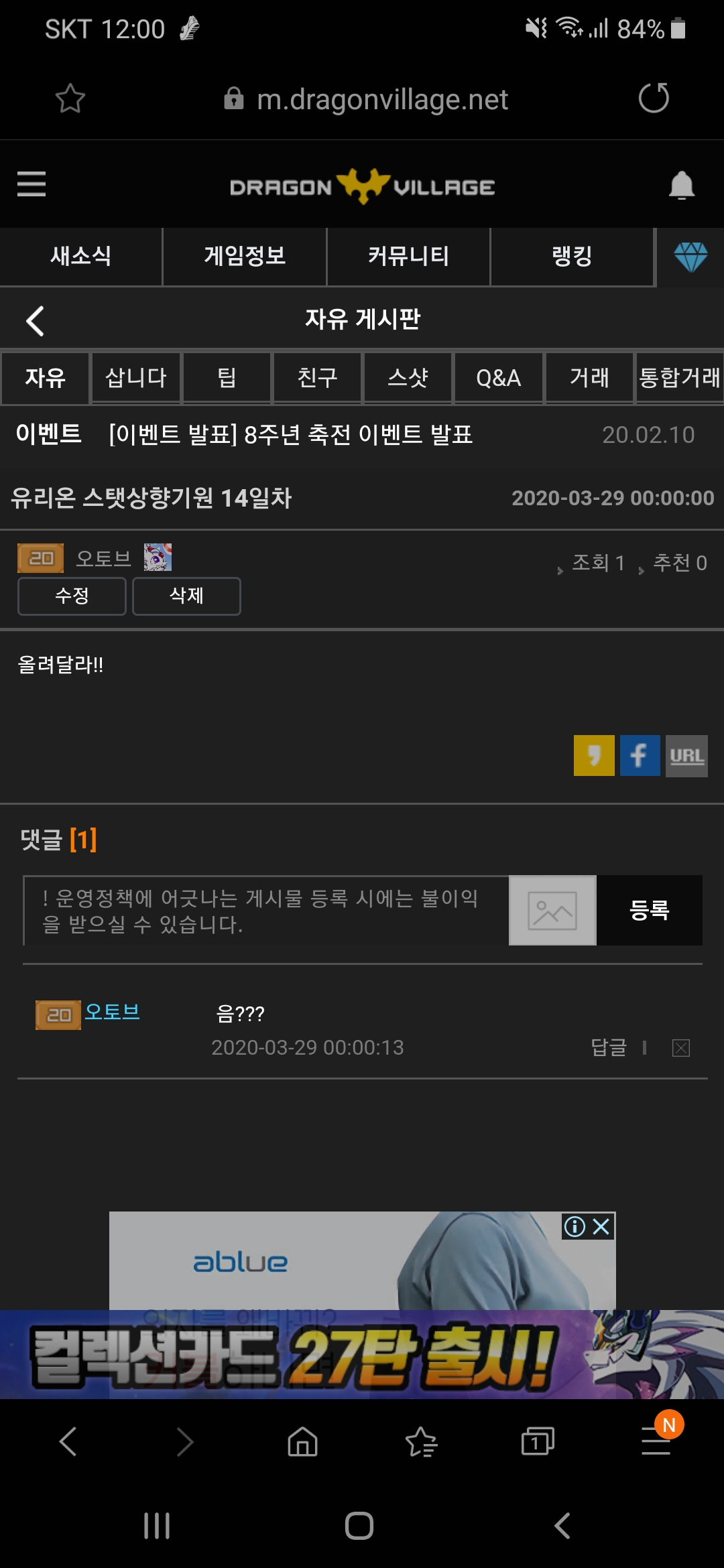Focus the comment text field
The height and width of the screenshot is (1568, 724).
pyautogui.click(x=265, y=911)
